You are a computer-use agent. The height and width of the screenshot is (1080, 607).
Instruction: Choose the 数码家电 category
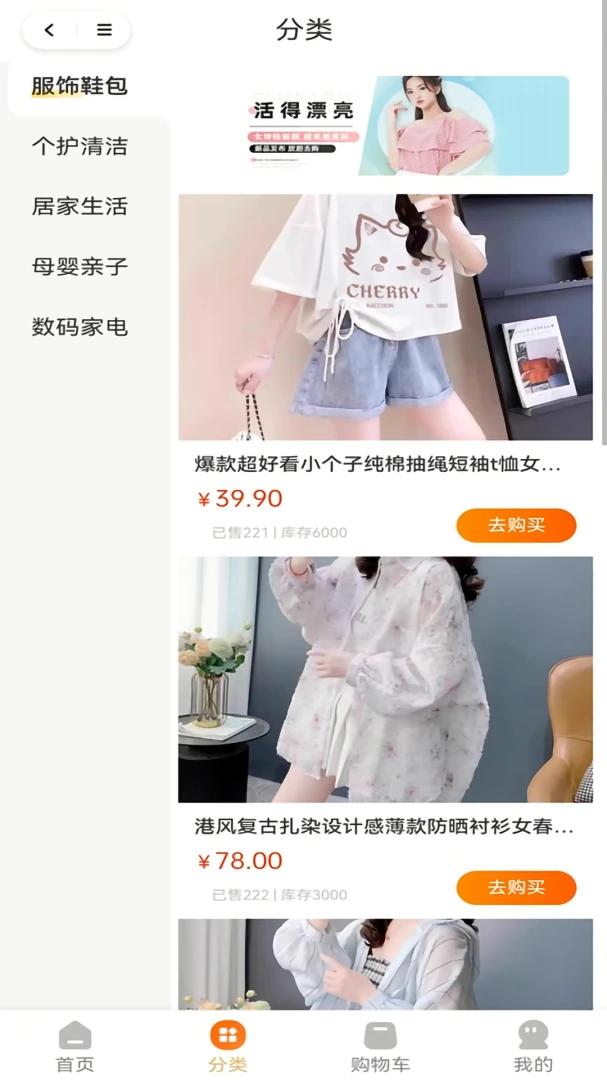click(x=79, y=326)
